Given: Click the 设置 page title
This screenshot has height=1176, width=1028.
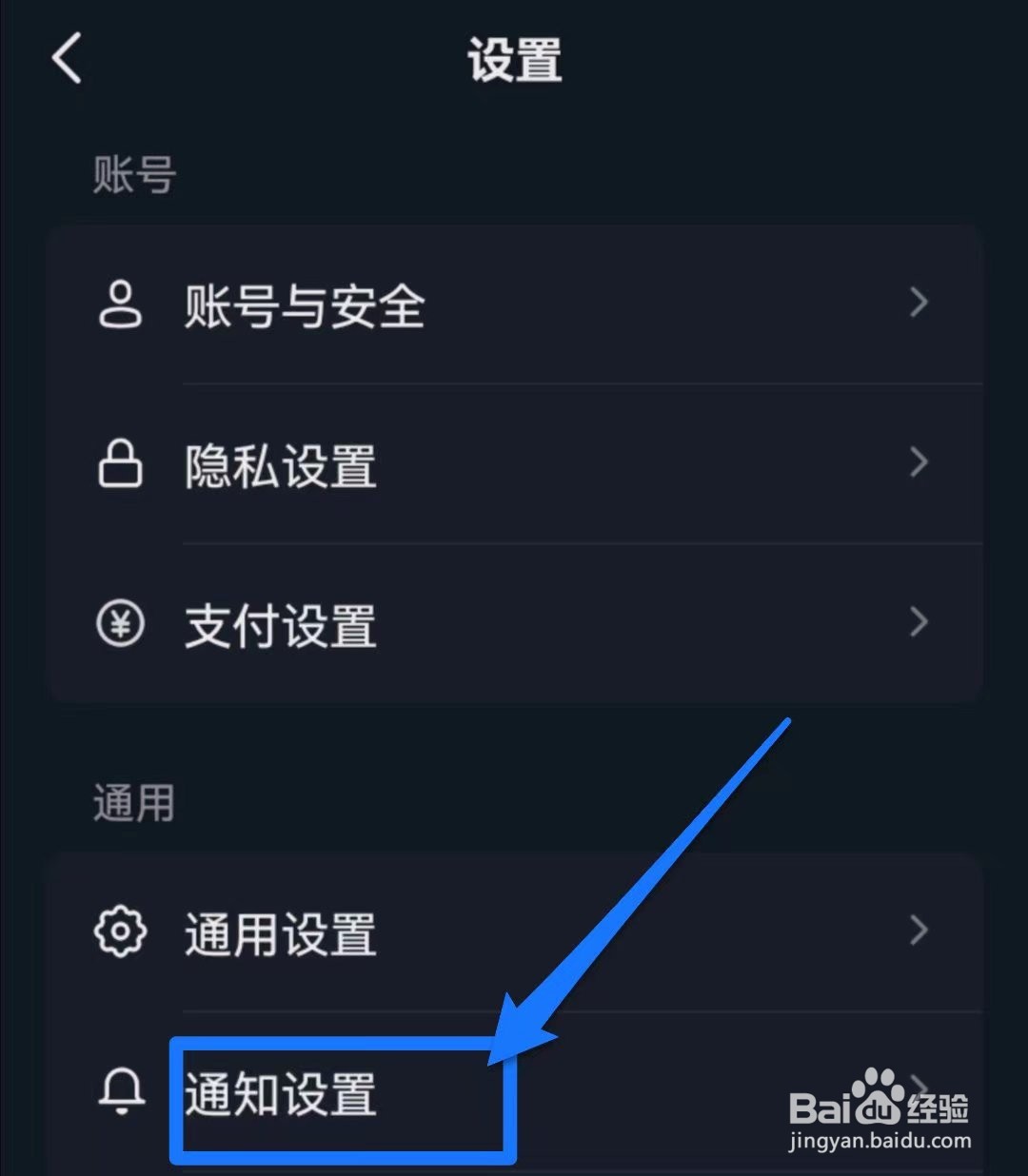Looking at the screenshot, I should tap(514, 59).
